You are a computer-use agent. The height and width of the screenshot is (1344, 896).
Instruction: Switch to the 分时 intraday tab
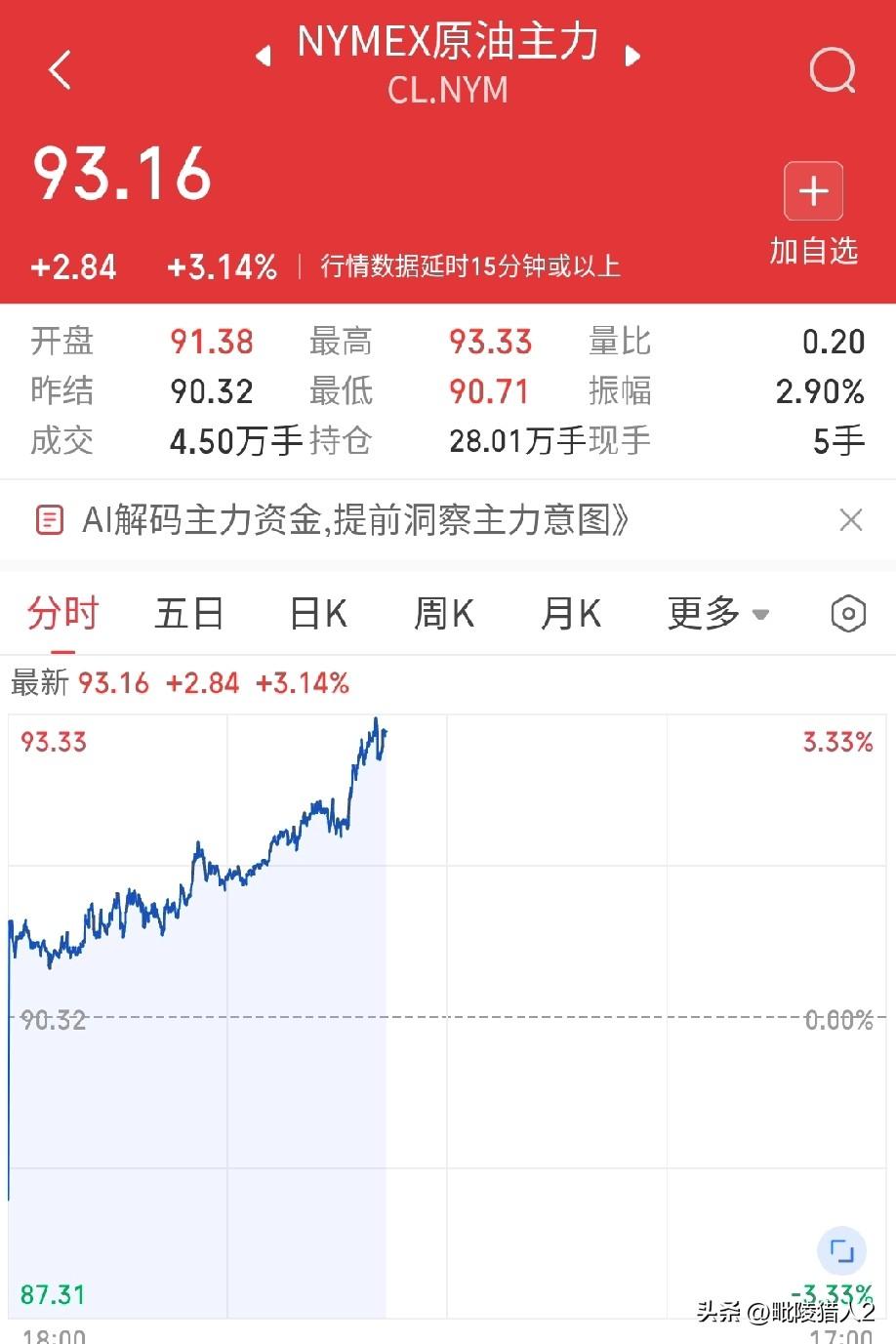pyautogui.click(x=62, y=613)
